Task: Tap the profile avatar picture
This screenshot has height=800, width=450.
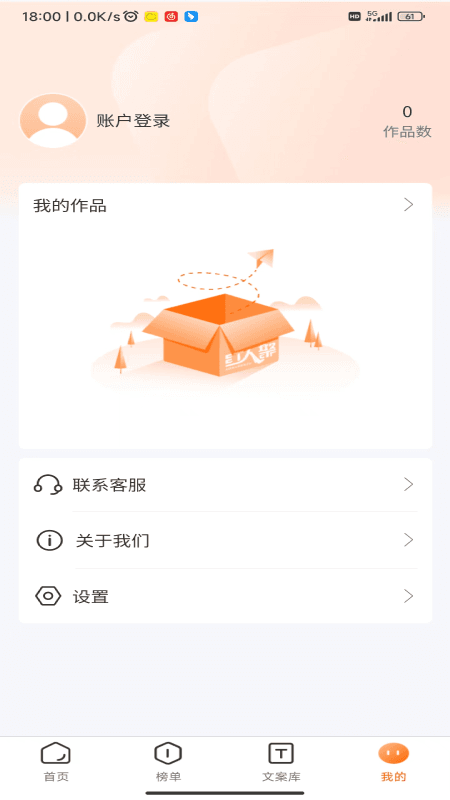Action: (x=53, y=121)
